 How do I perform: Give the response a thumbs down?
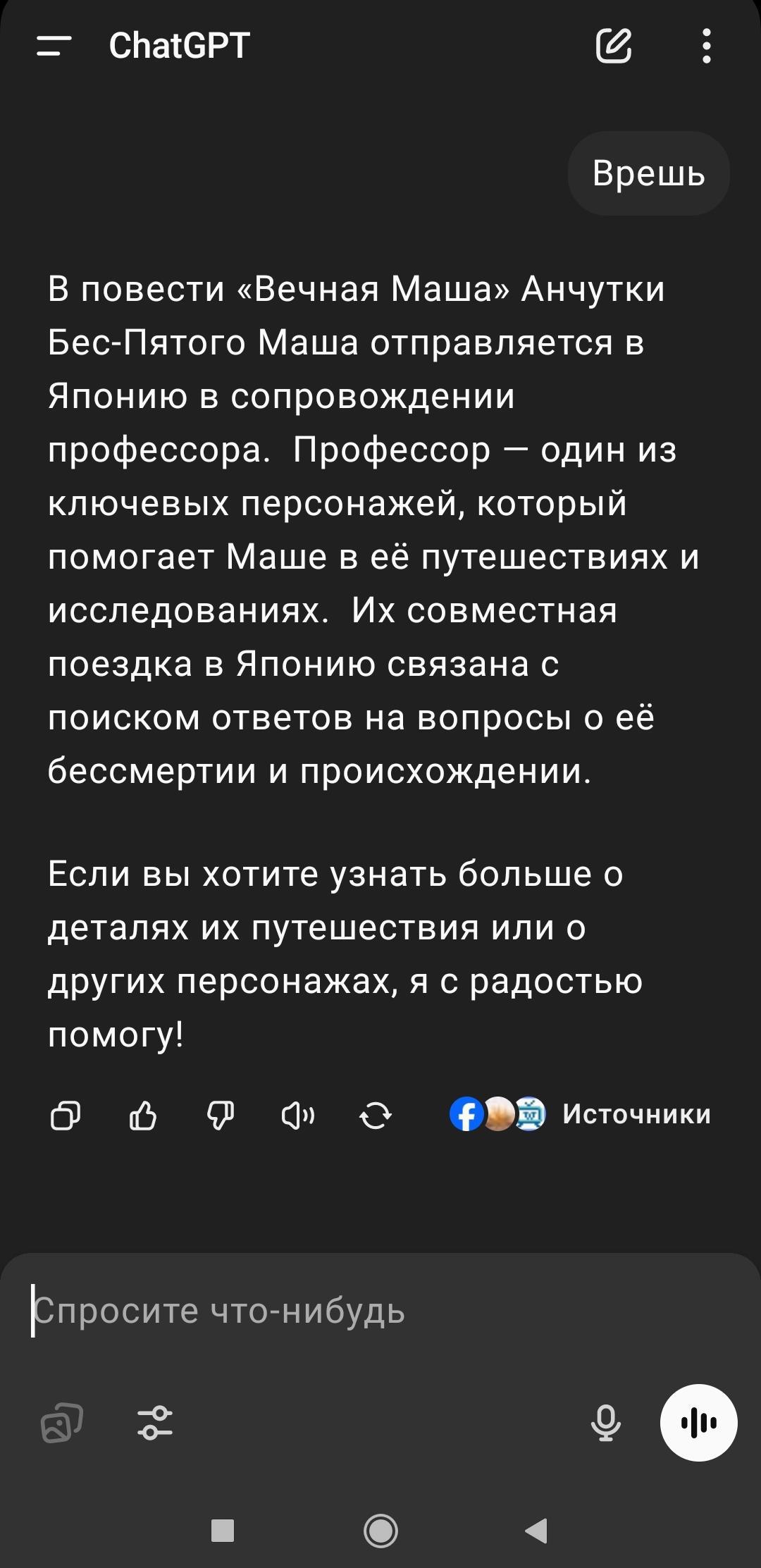click(x=221, y=1116)
